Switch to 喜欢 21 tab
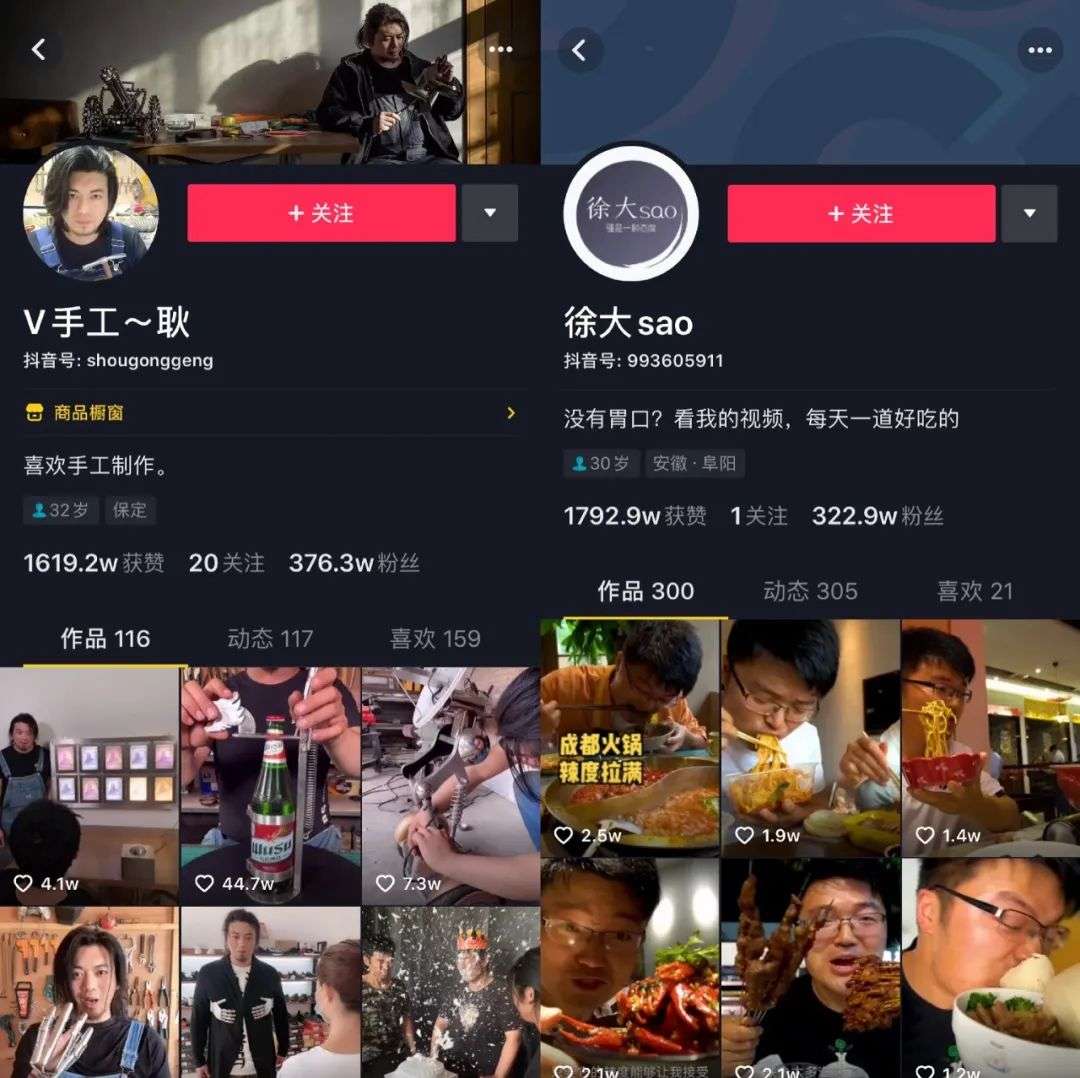1080x1078 pixels. [974, 591]
